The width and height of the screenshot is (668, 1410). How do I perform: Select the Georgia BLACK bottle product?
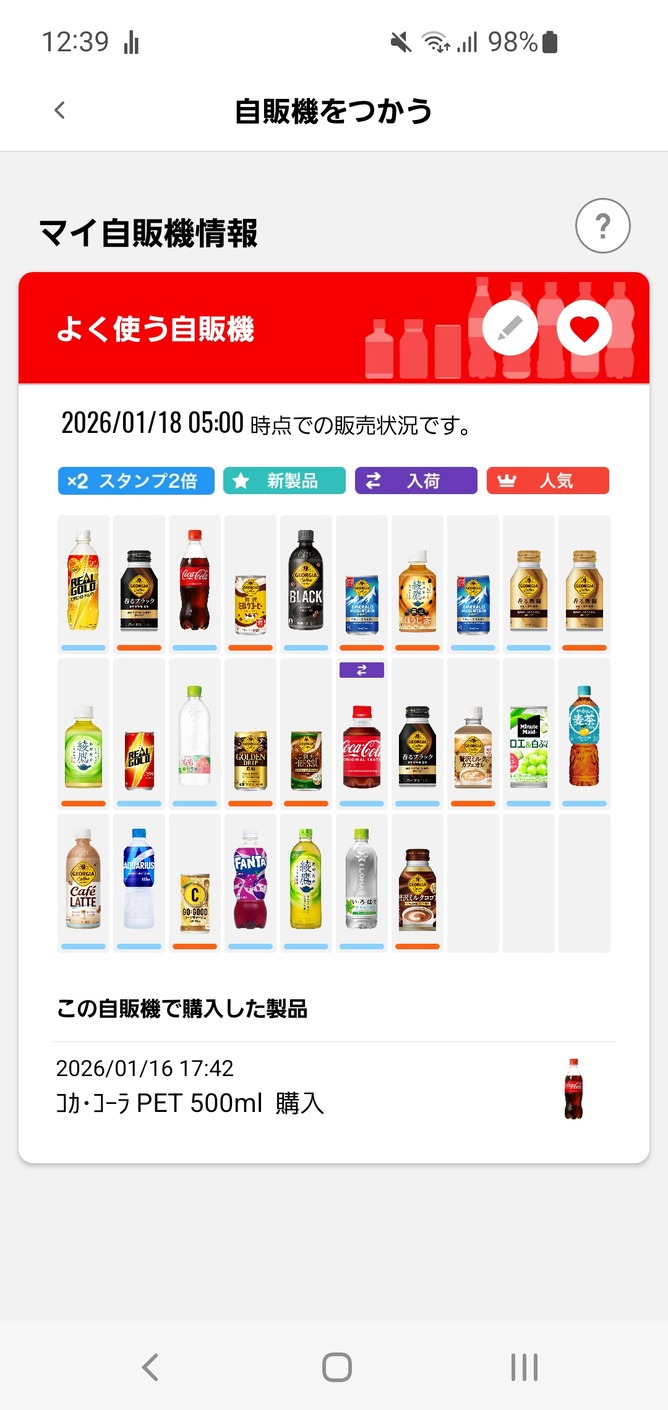pyautogui.click(x=306, y=583)
